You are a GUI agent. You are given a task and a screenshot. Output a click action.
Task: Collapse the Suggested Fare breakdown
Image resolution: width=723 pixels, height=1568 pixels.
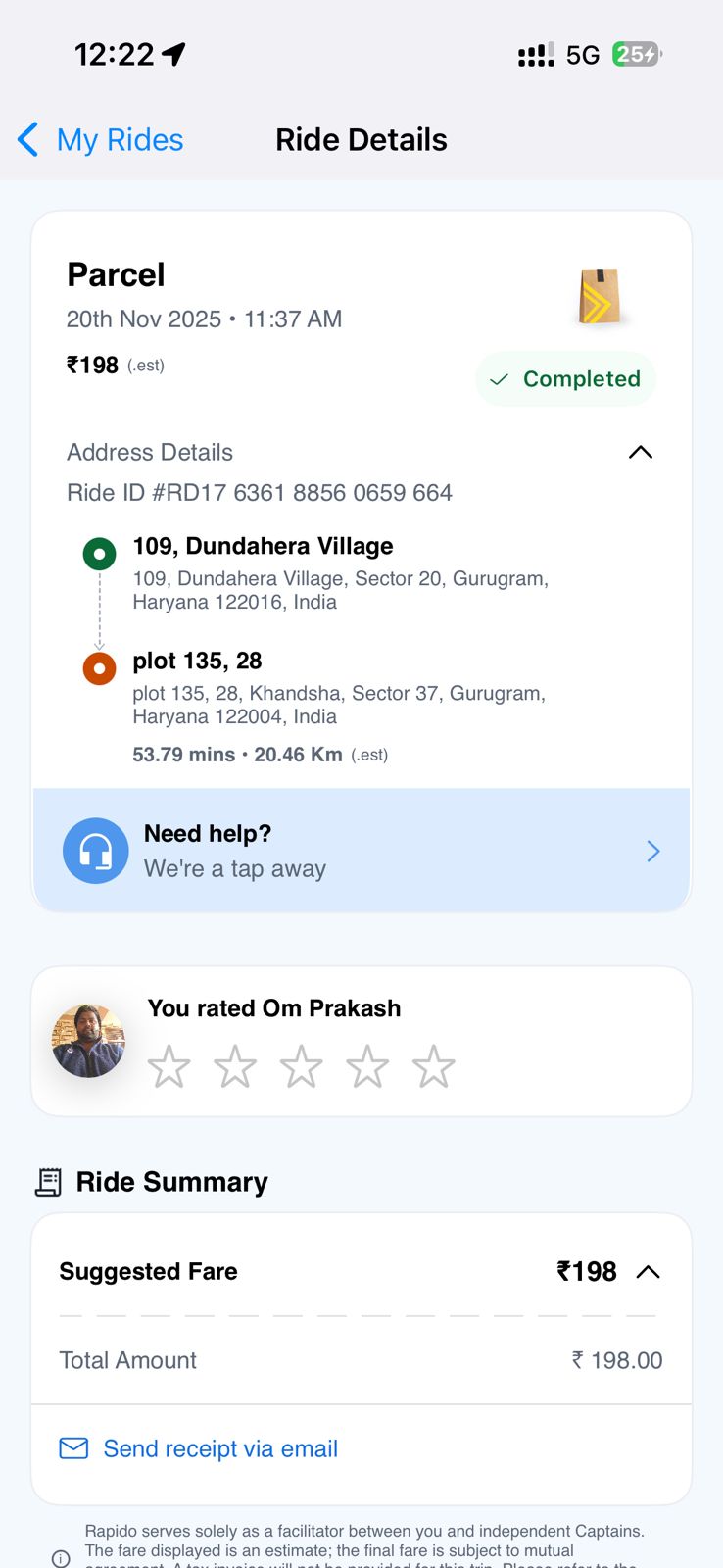(649, 1272)
